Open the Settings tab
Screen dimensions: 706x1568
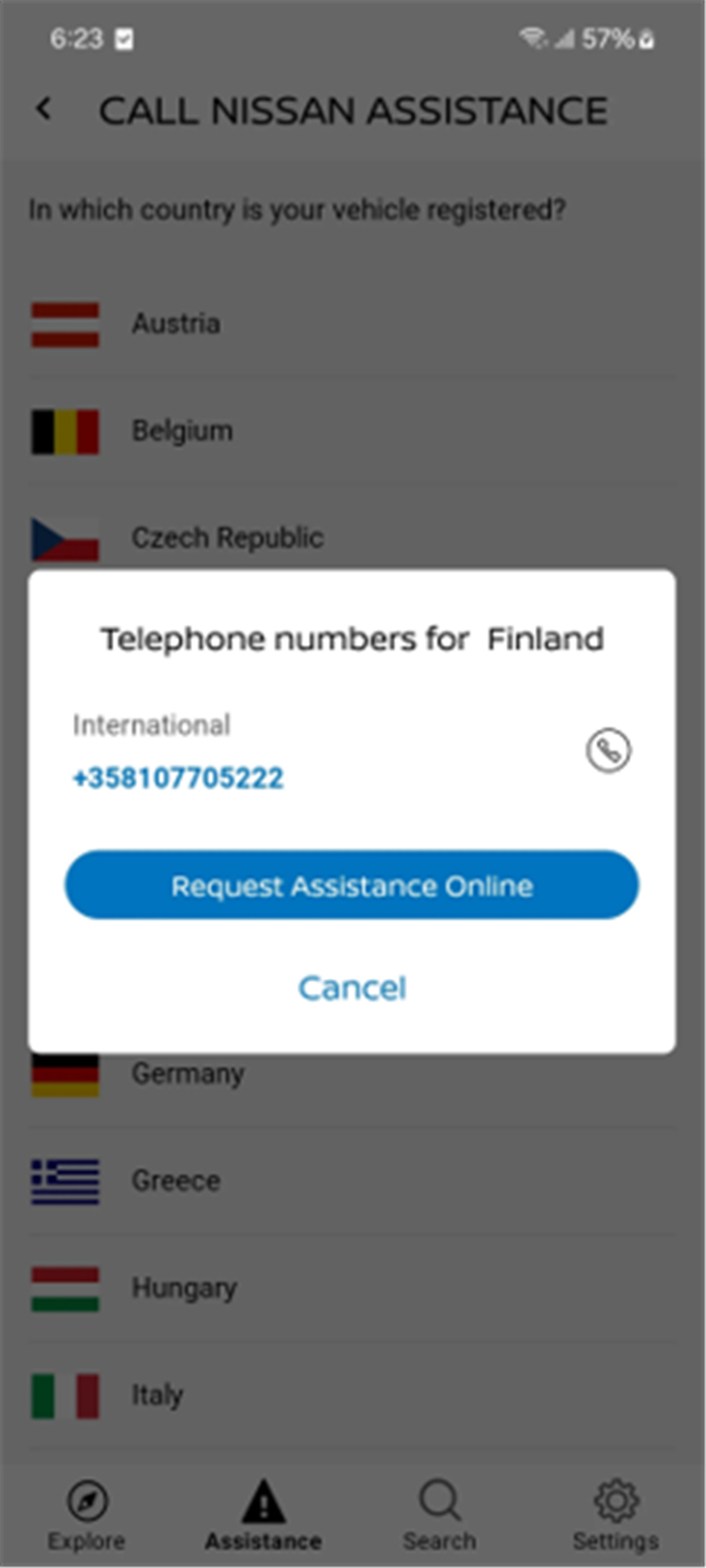pyautogui.click(x=616, y=1516)
